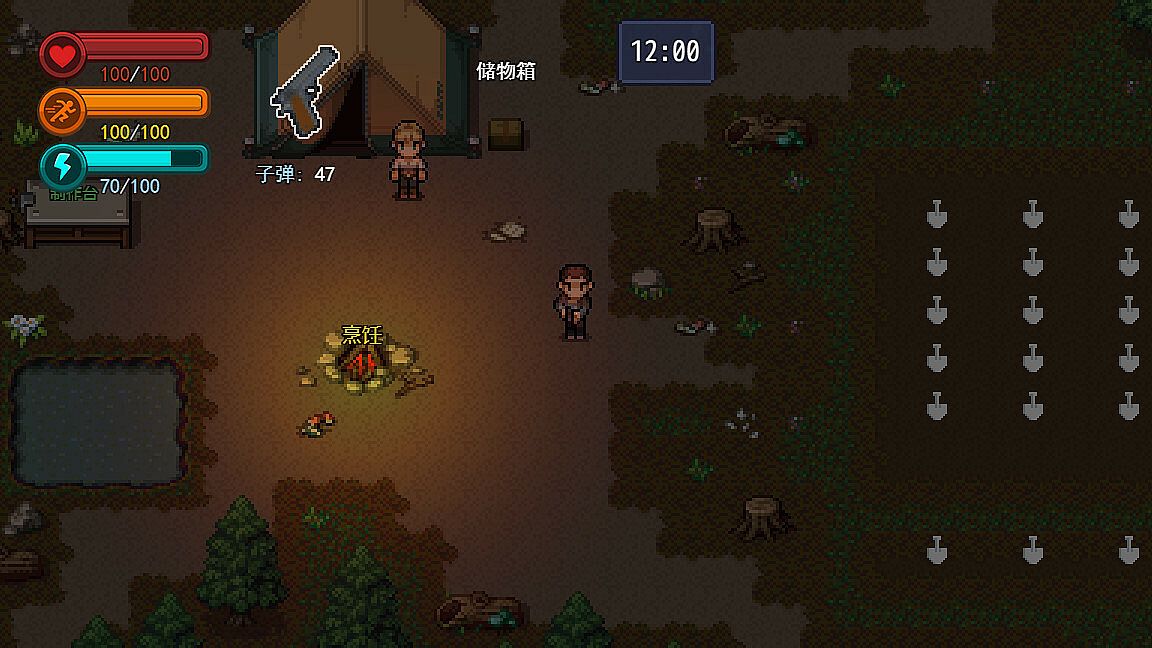Screen dimensions: 1152x648
Task: Open the 储物箱 storage box
Action: [505, 134]
